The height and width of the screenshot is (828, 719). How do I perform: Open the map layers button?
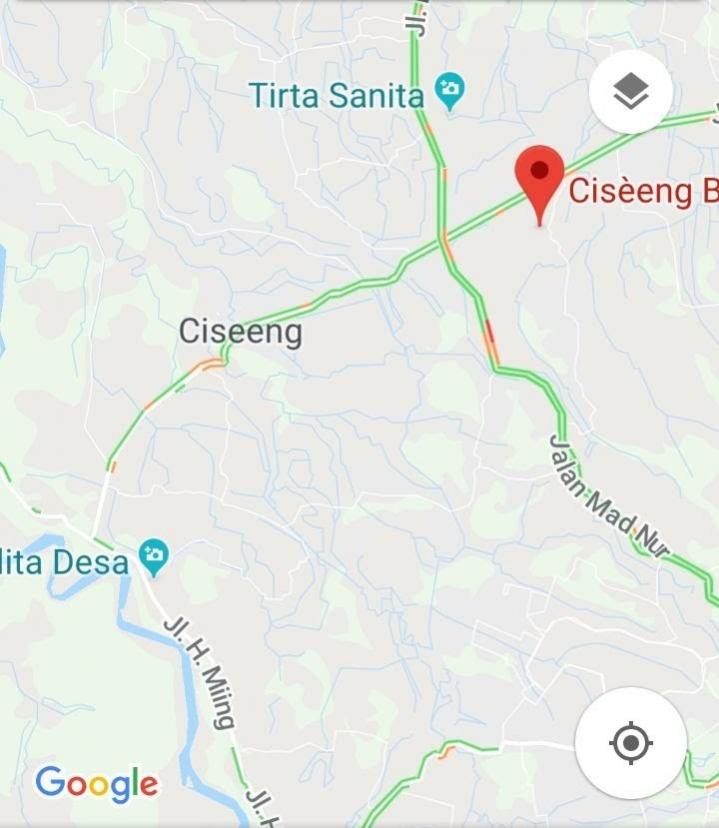tap(631, 92)
